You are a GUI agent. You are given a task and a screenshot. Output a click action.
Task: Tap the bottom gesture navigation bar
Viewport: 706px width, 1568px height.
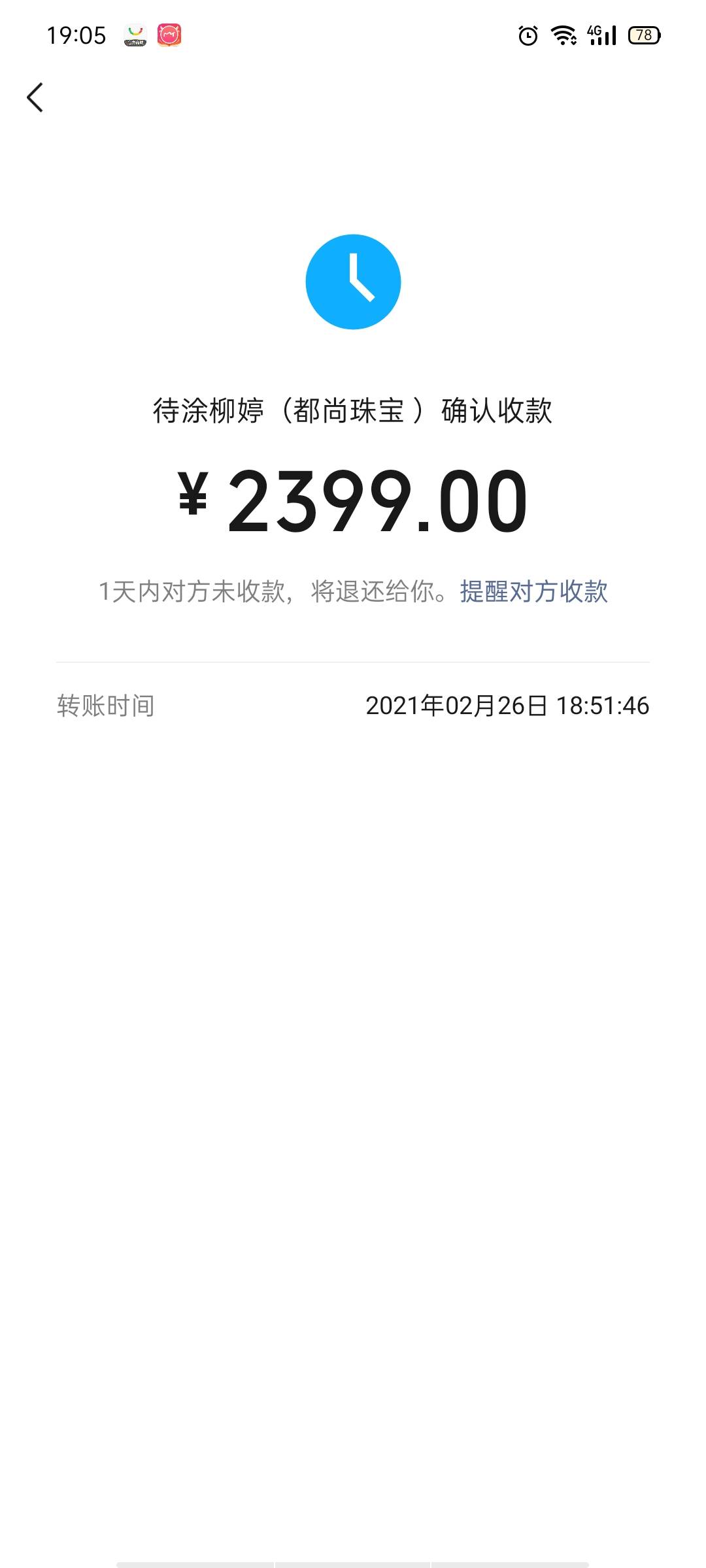pos(353,1561)
